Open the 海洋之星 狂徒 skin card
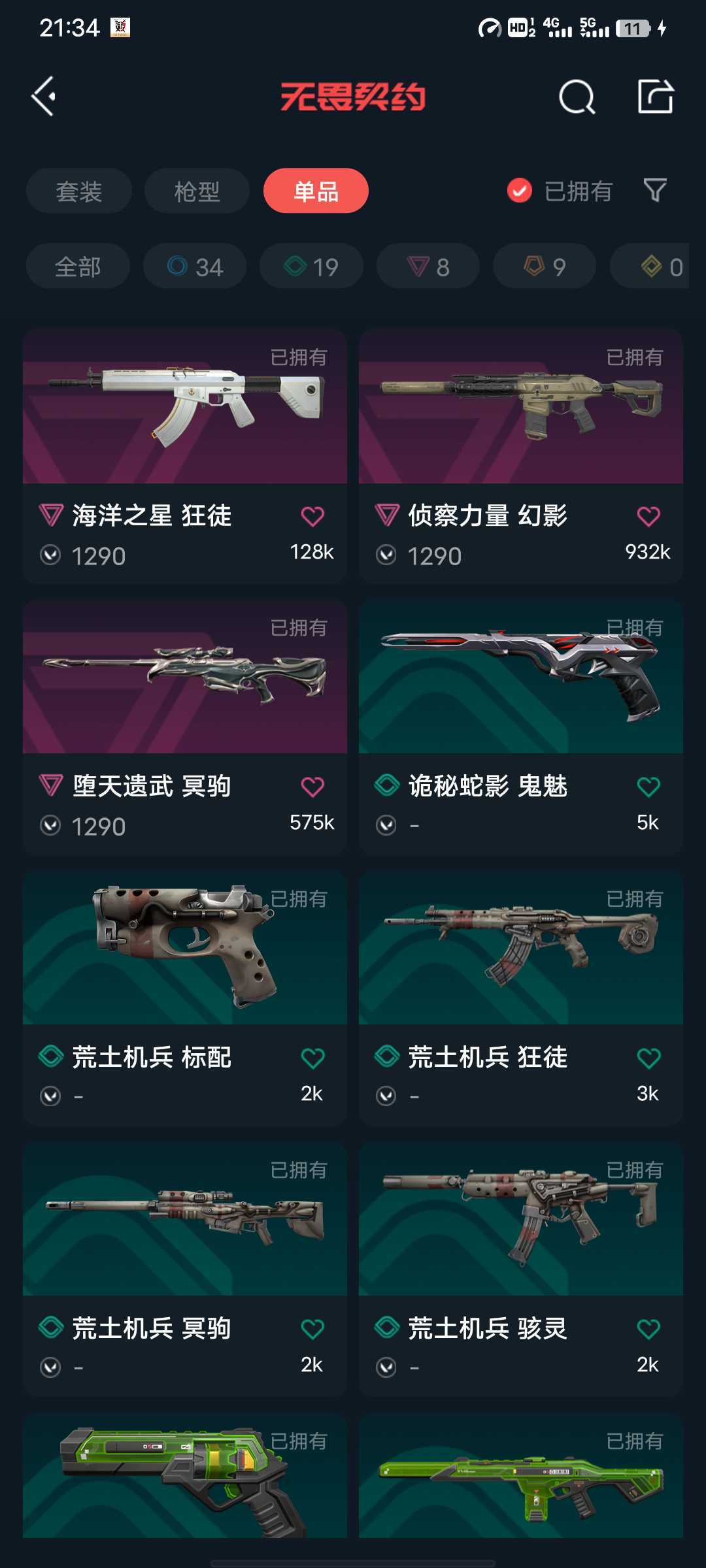The image size is (706, 1568). point(185,456)
